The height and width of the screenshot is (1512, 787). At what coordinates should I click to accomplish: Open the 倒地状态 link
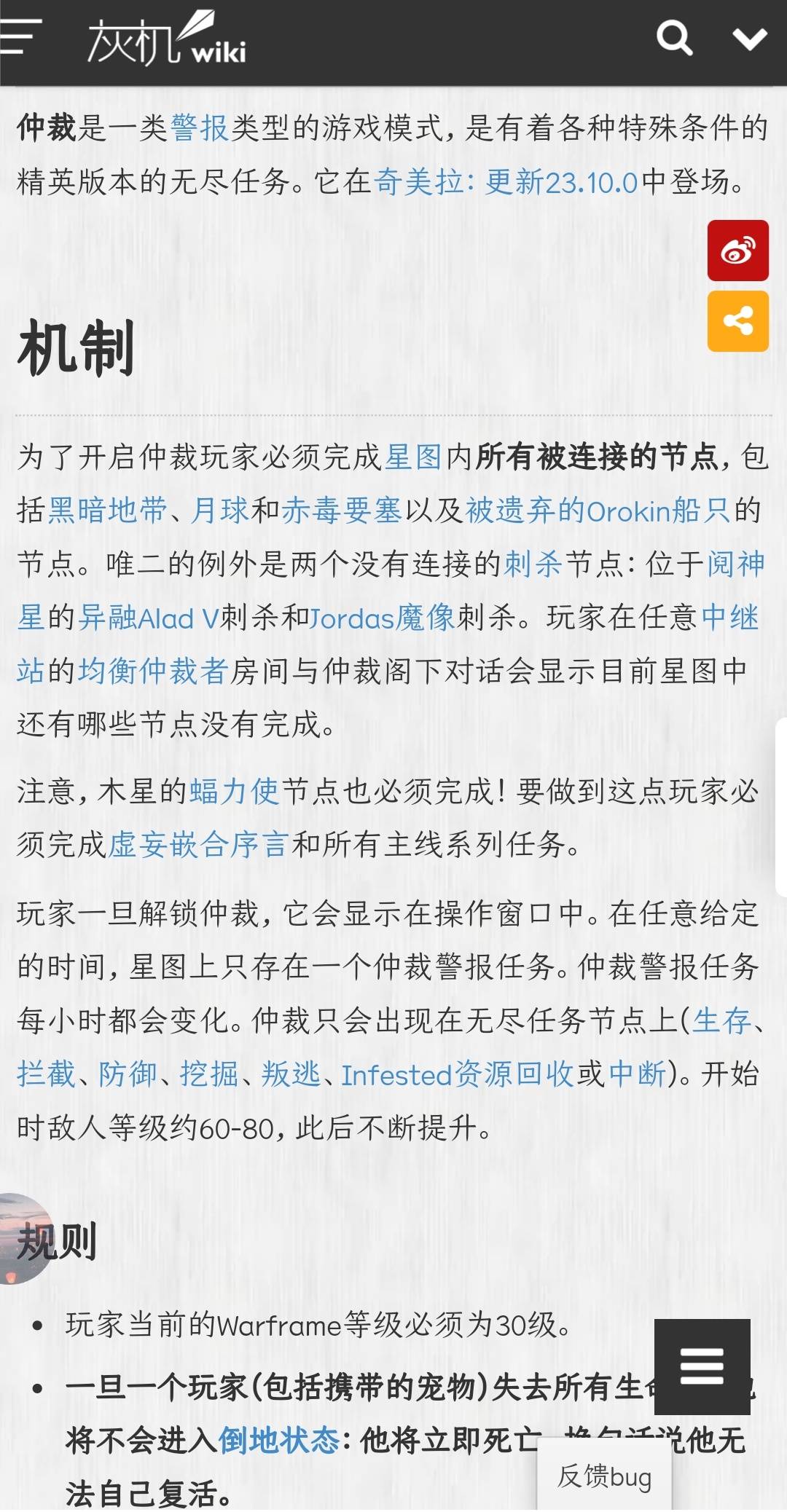click(279, 1440)
